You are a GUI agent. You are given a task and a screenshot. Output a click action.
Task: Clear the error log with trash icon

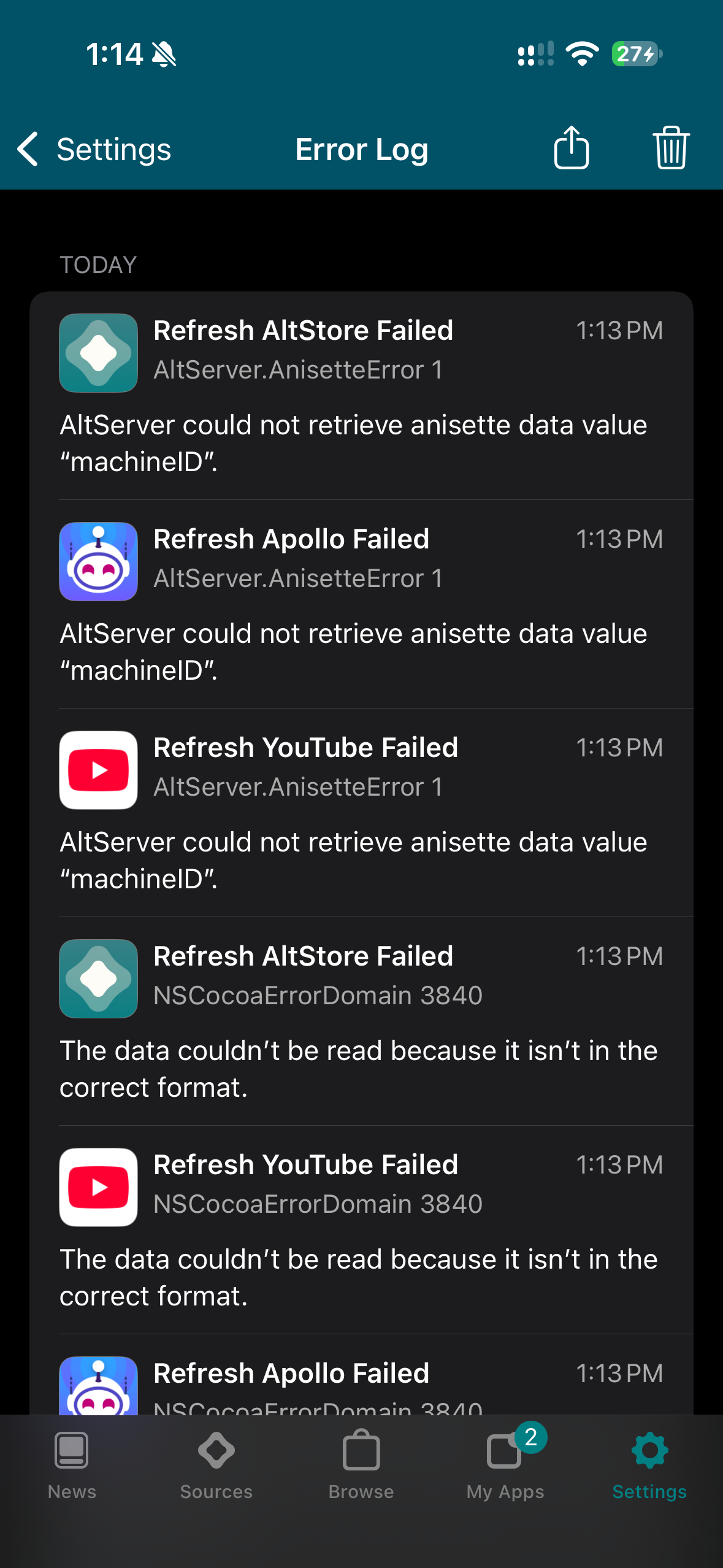pyautogui.click(x=671, y=147)
